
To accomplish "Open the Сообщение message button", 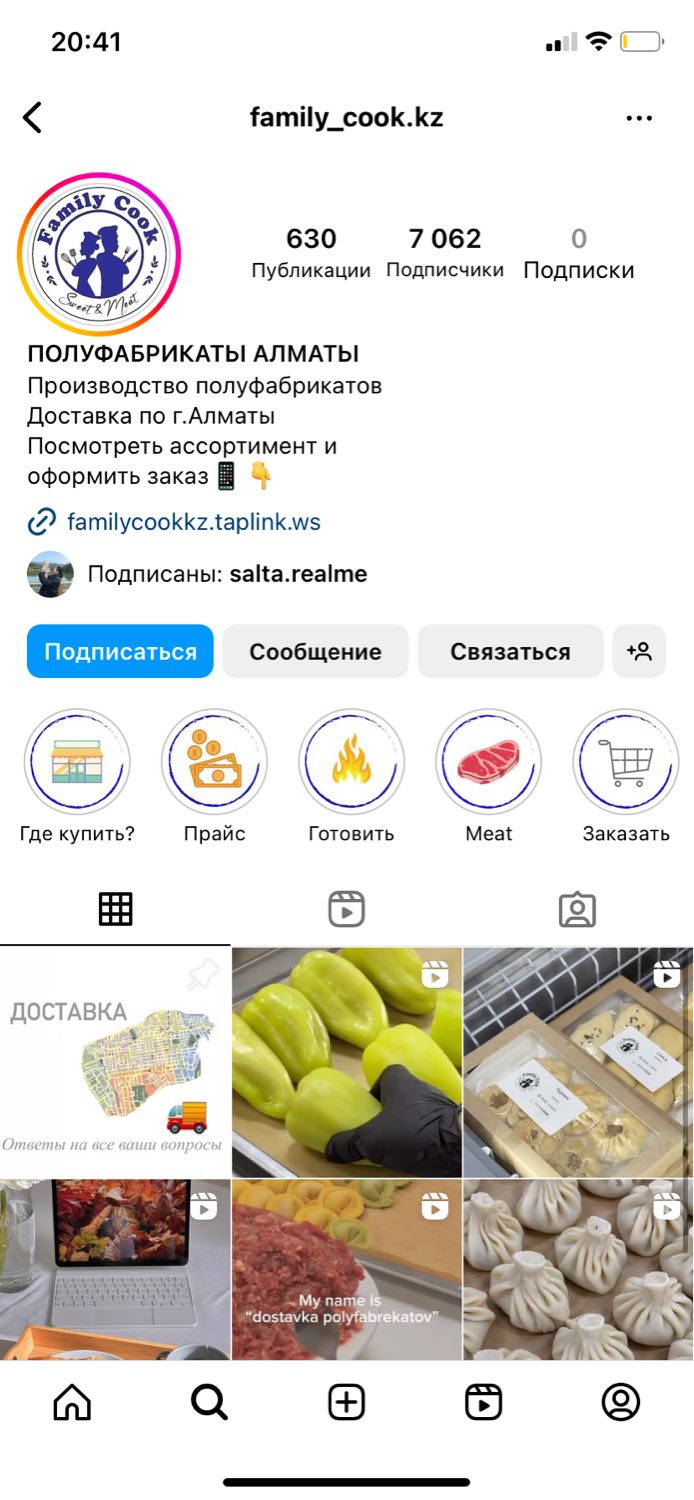I will click(x=315, y=652).
